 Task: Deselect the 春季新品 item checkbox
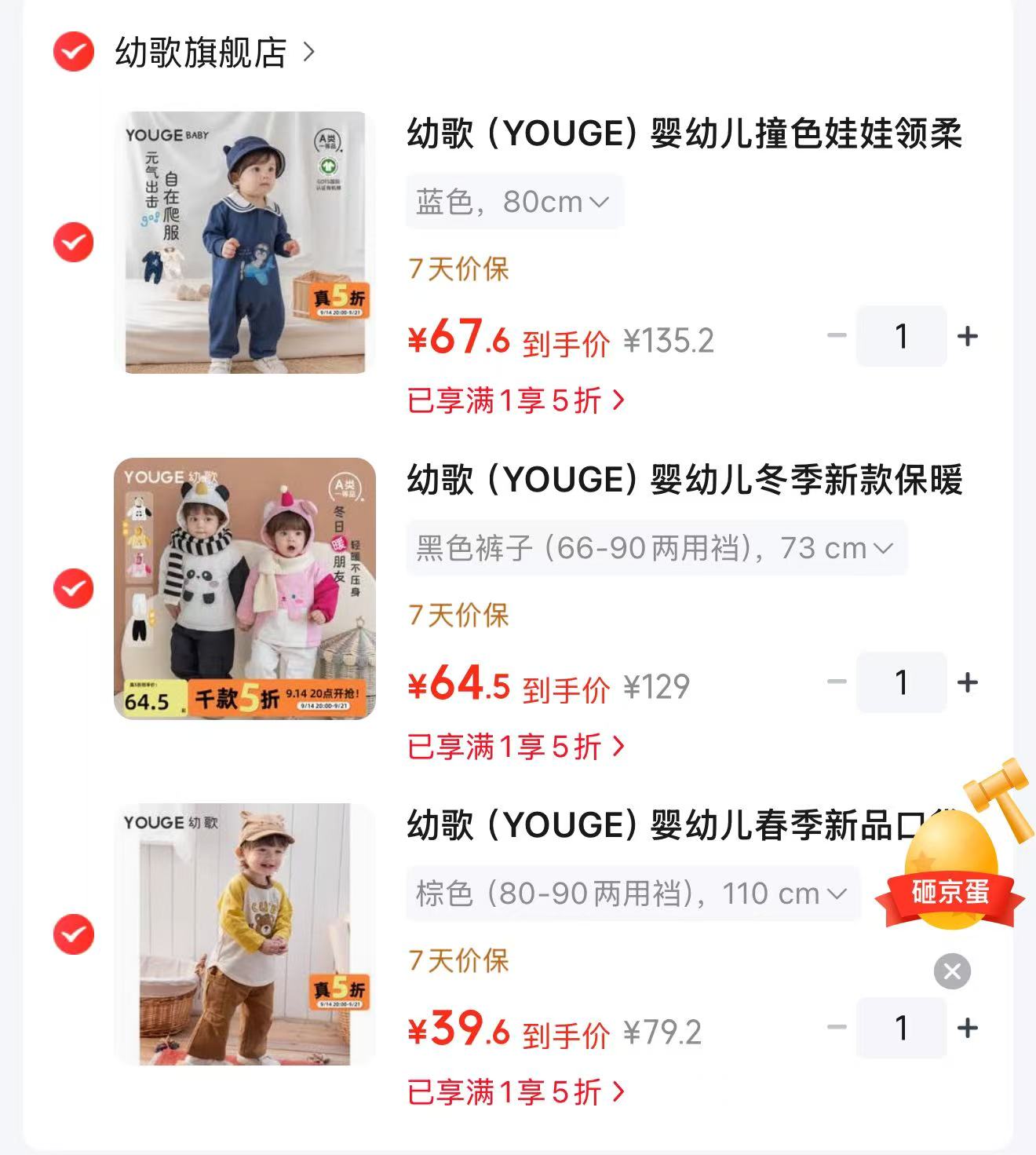coord(73,934)
